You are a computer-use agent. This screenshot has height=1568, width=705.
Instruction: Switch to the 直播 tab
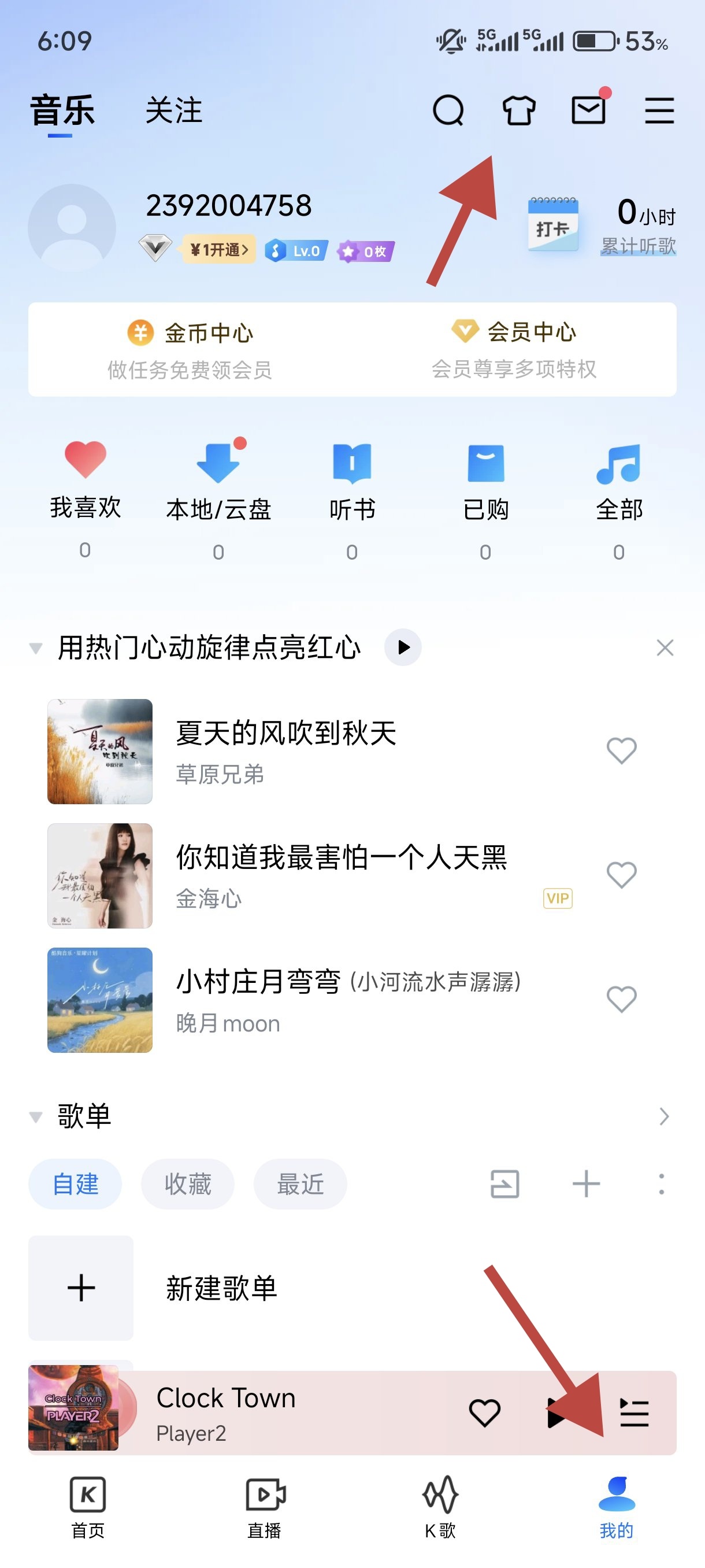tap(264, 1506)
